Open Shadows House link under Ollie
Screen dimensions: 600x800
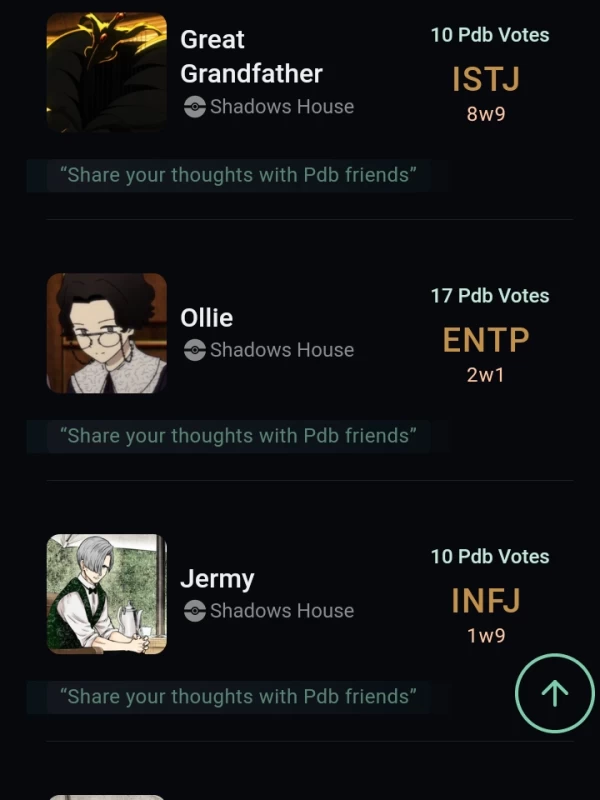tap(281, 350)
